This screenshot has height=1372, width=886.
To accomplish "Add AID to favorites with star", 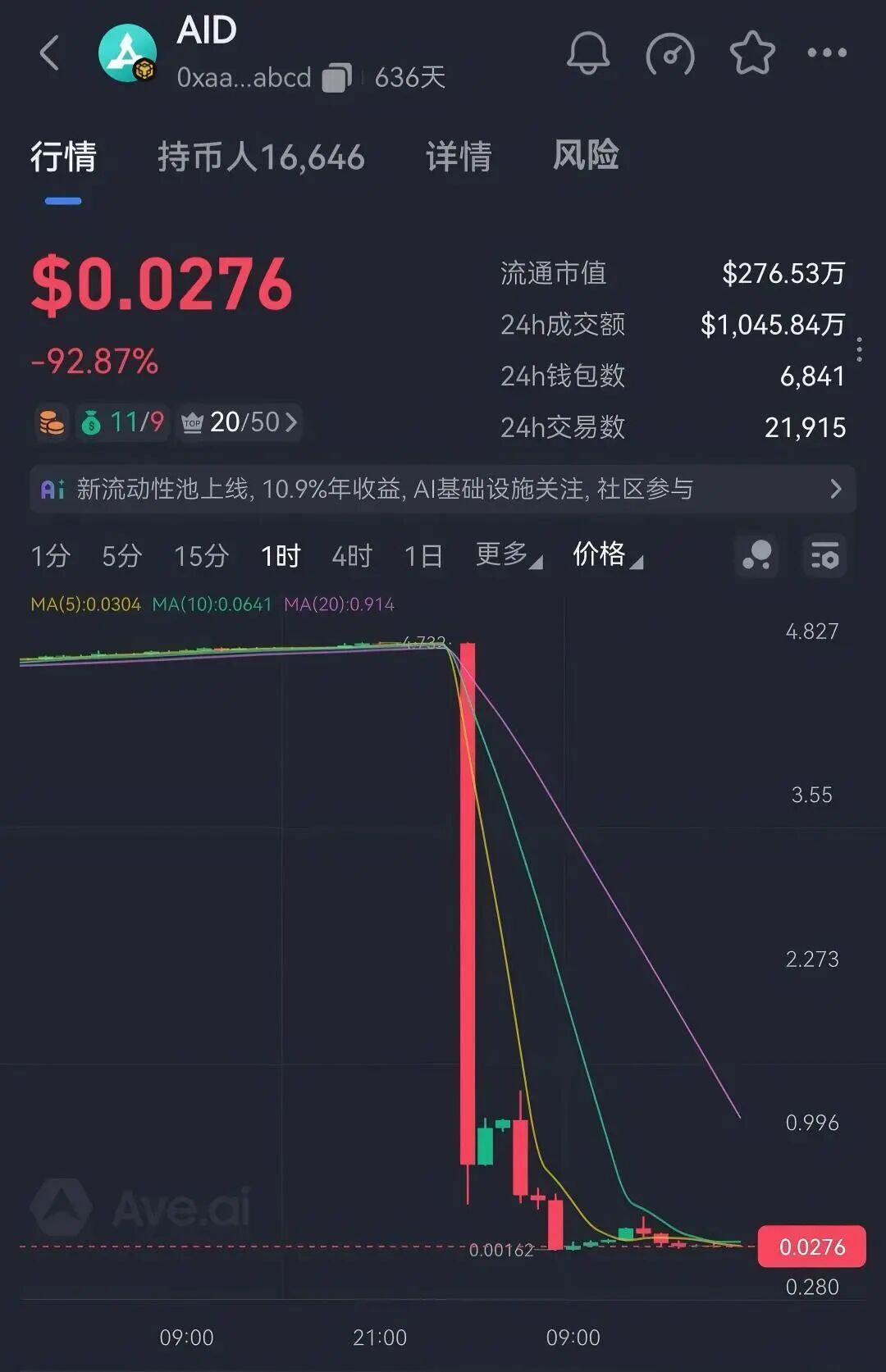I will (751, 53).
